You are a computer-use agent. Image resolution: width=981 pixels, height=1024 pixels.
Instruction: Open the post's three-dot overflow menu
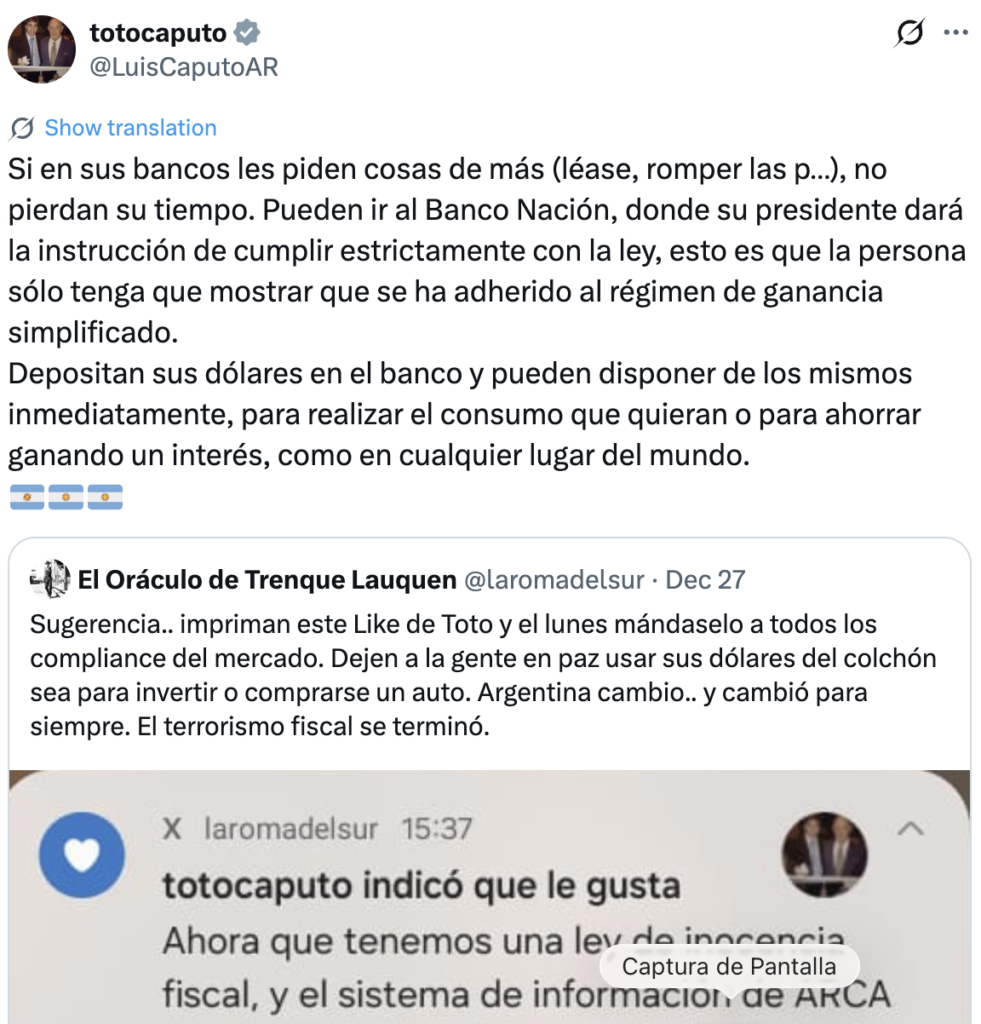[956, 34]
